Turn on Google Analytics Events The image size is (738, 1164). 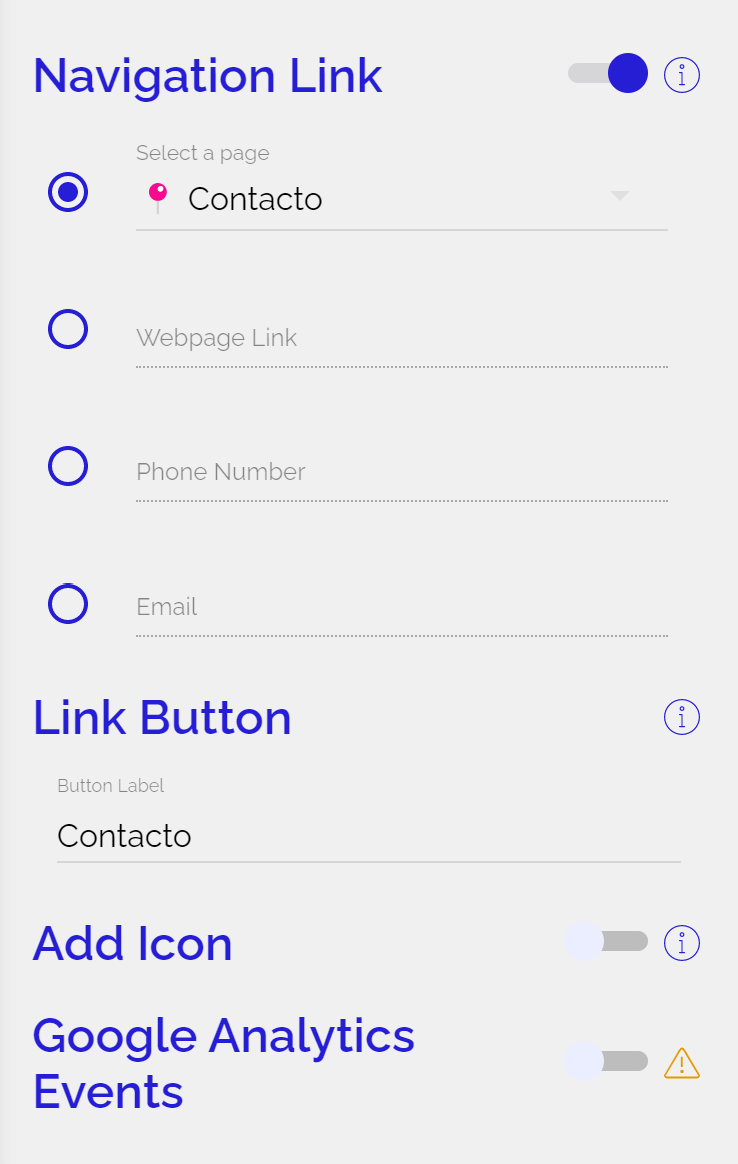tap(606, 1061)
